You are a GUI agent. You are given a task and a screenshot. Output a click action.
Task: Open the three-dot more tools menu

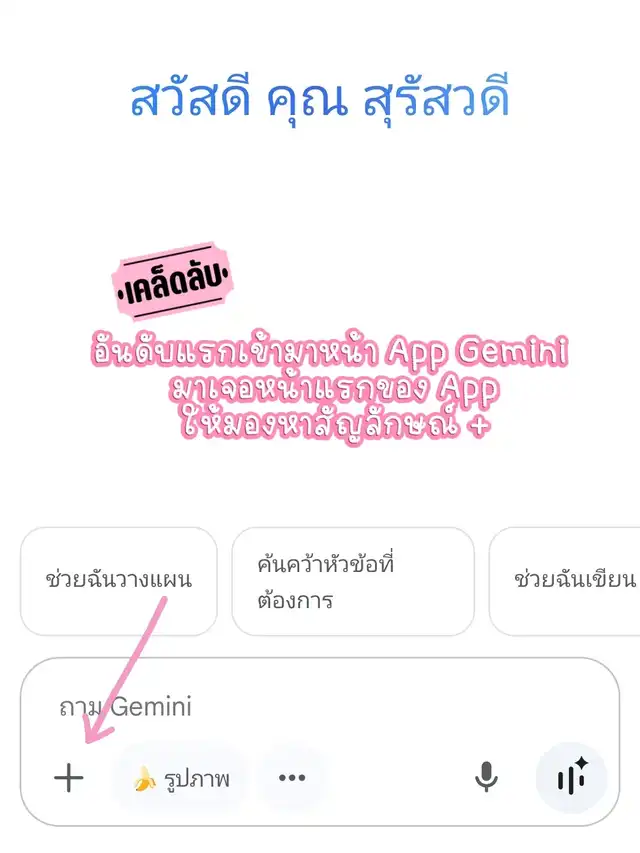pos(291,778)
